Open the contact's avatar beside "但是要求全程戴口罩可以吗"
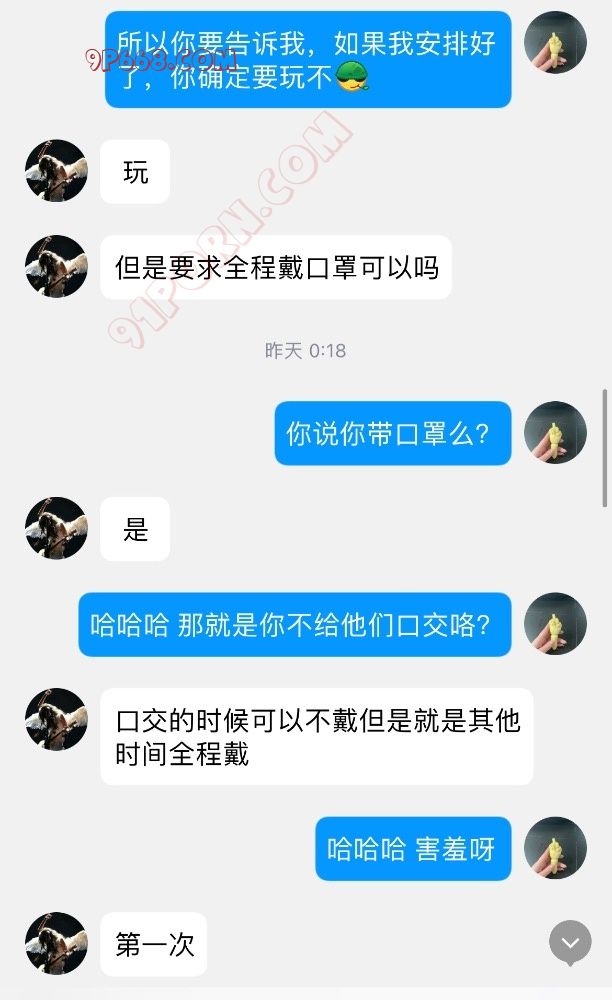 point(56,266)
